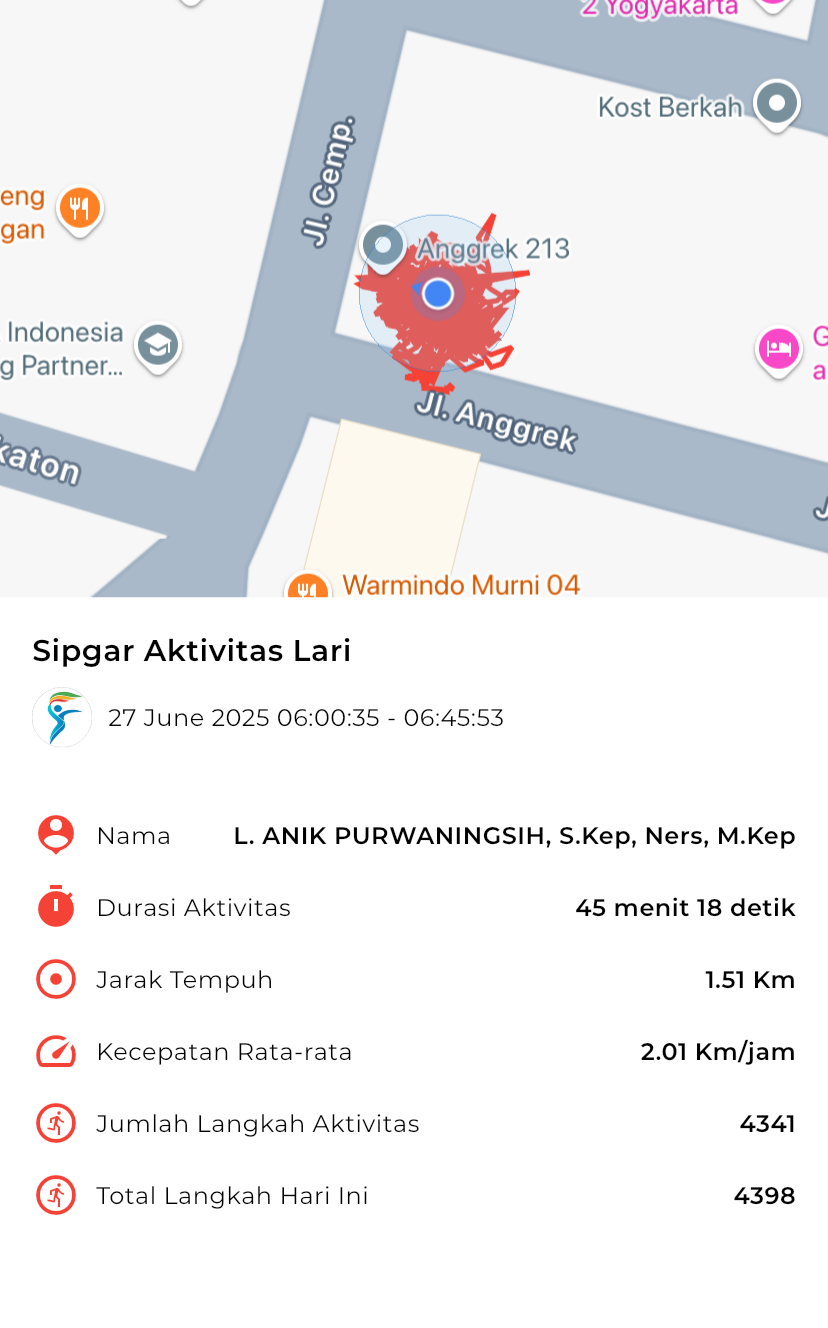Open the Warmindo Murni 04 restaurant marker
Viewport: 828px width, 1328px height.
pos(308,588)
